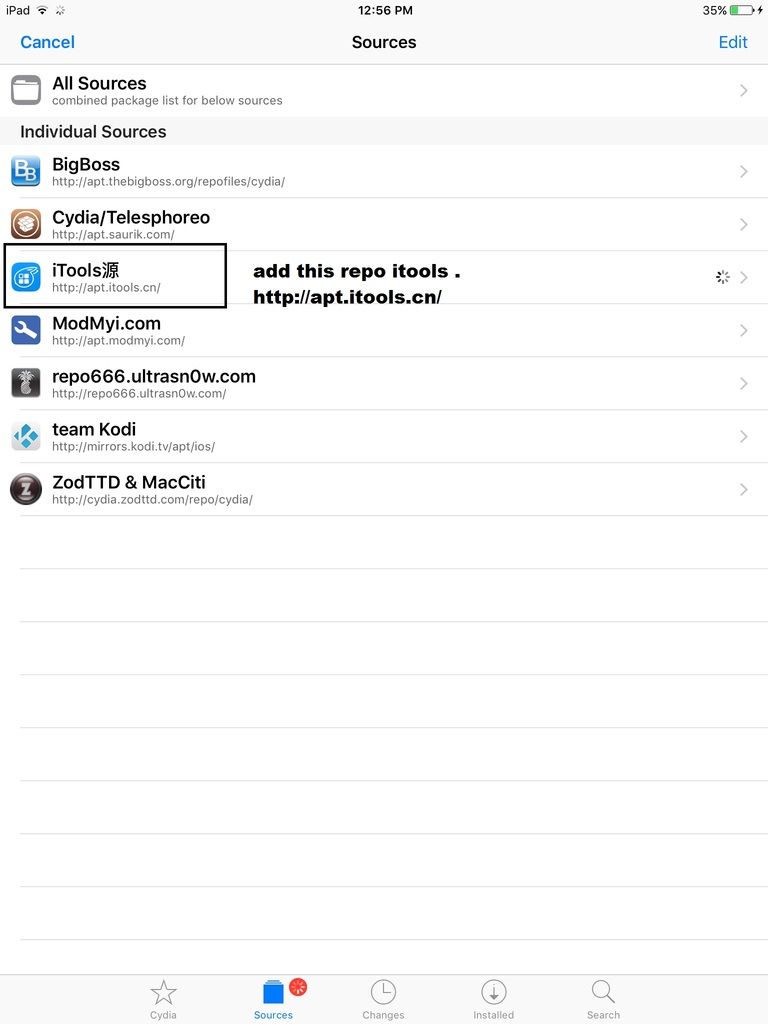Screen dimensions: 768x1024
Task: Switch to the Search tab
Action: (x=603, y=998)
